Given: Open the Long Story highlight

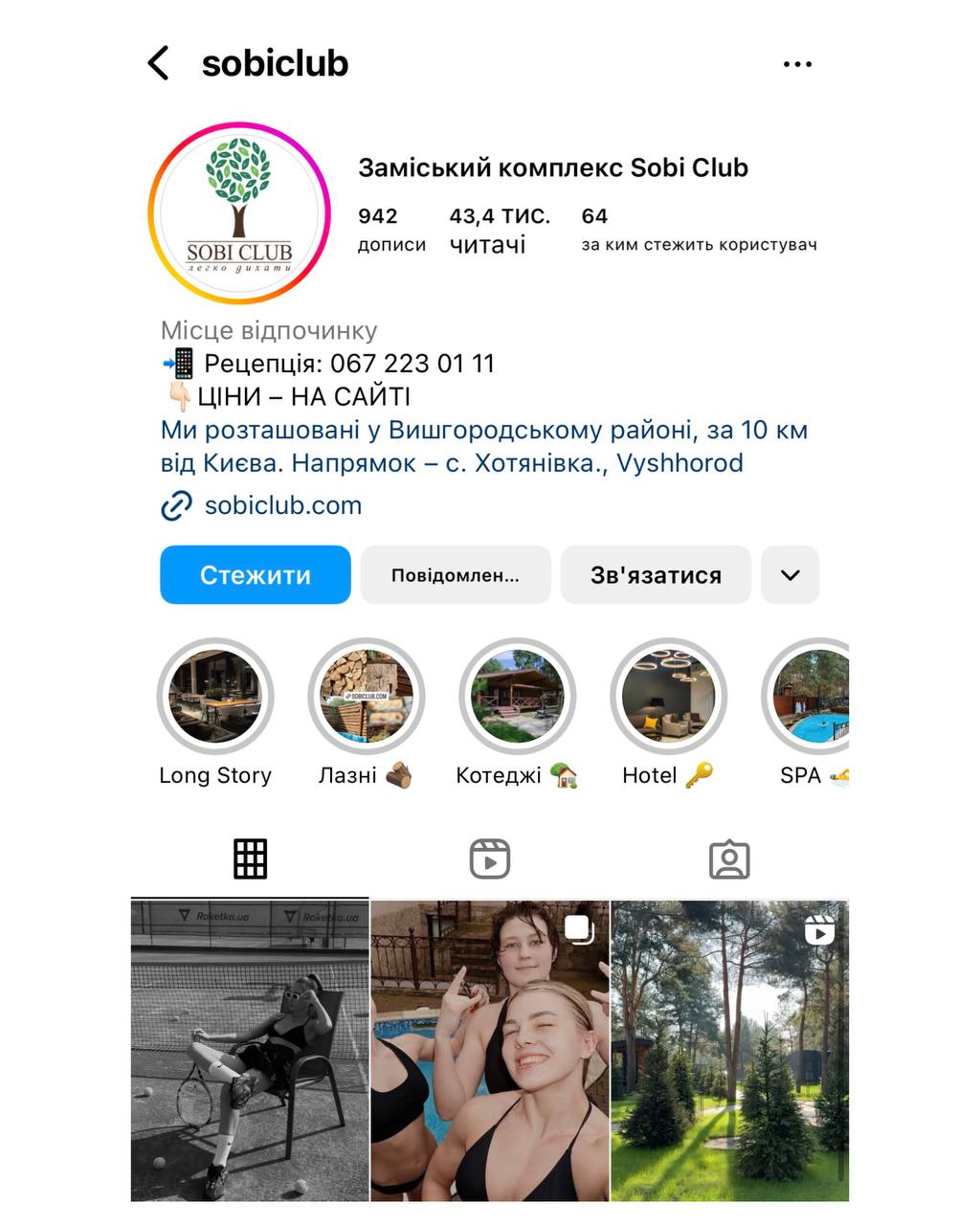Looking at the screenshot, I should [215, 696].
